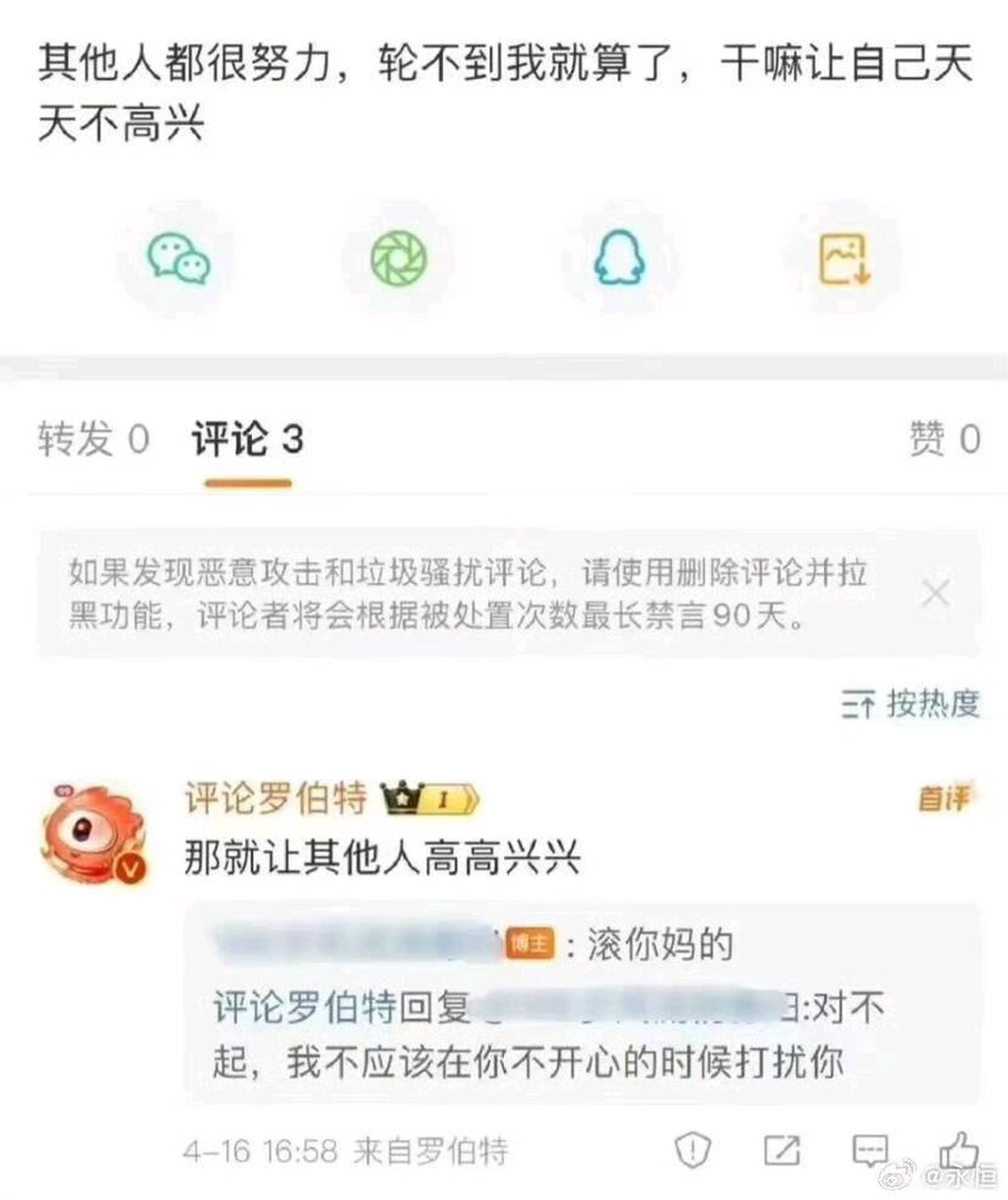Open the 赞 tab
This screenshot has height=1200, width=1008.
943,439
